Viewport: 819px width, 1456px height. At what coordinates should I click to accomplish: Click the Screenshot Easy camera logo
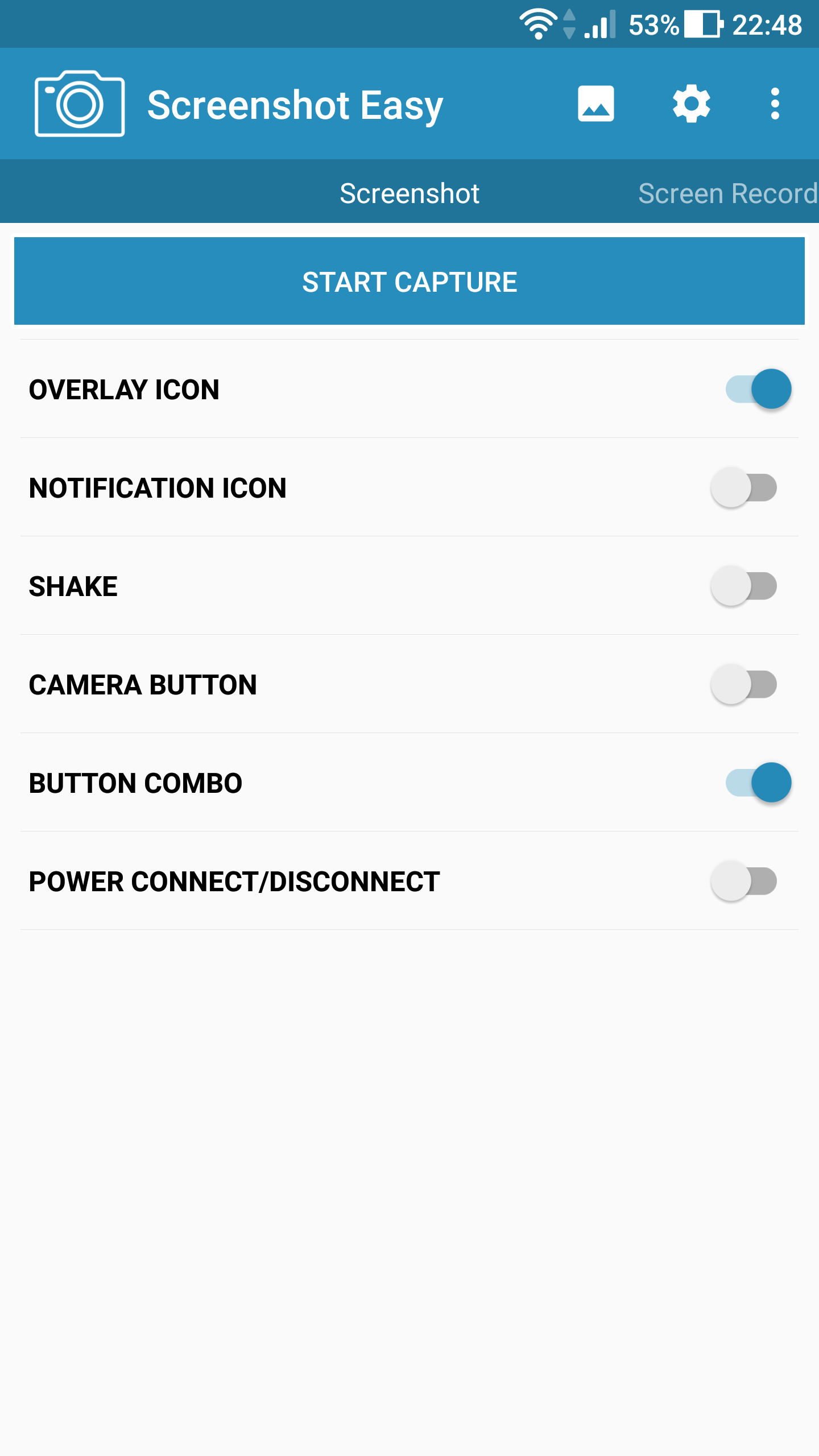coord(80,104)
